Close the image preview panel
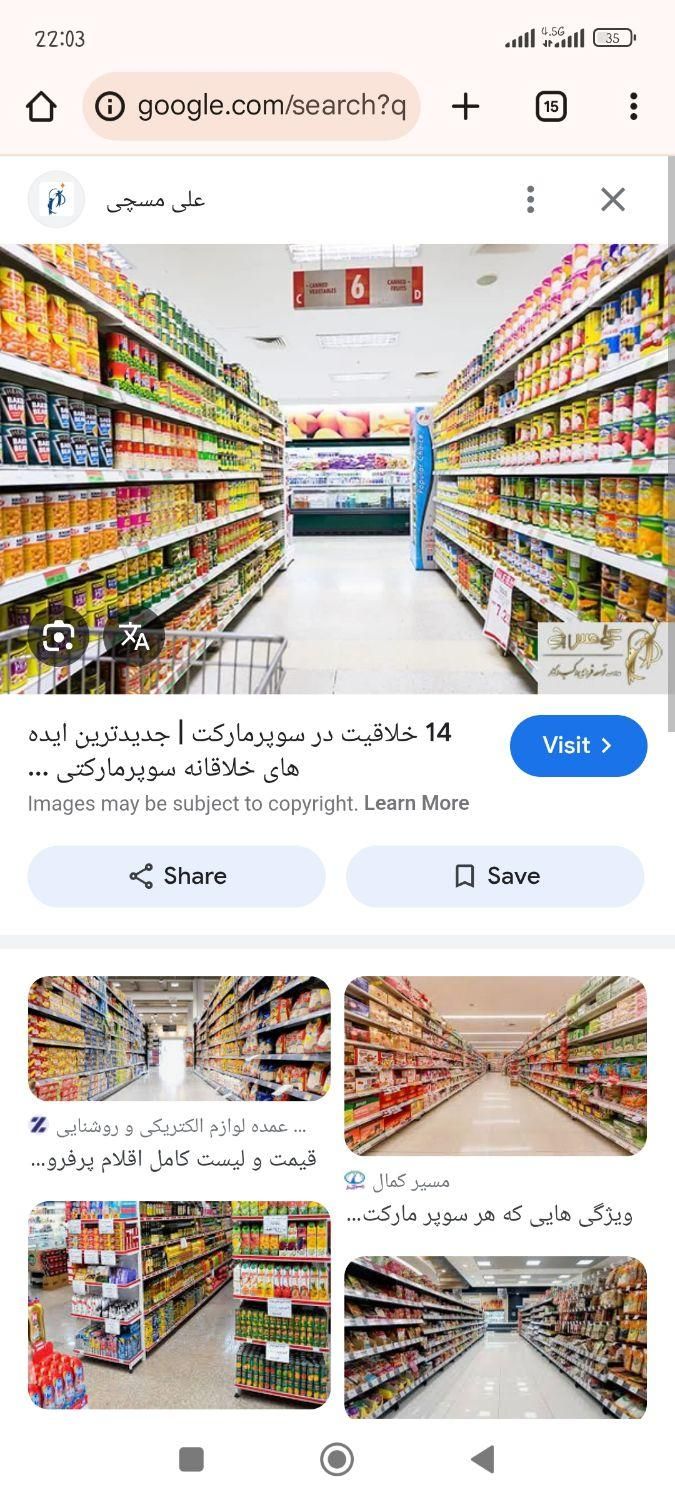675x1500 pixels. [613, 200]
